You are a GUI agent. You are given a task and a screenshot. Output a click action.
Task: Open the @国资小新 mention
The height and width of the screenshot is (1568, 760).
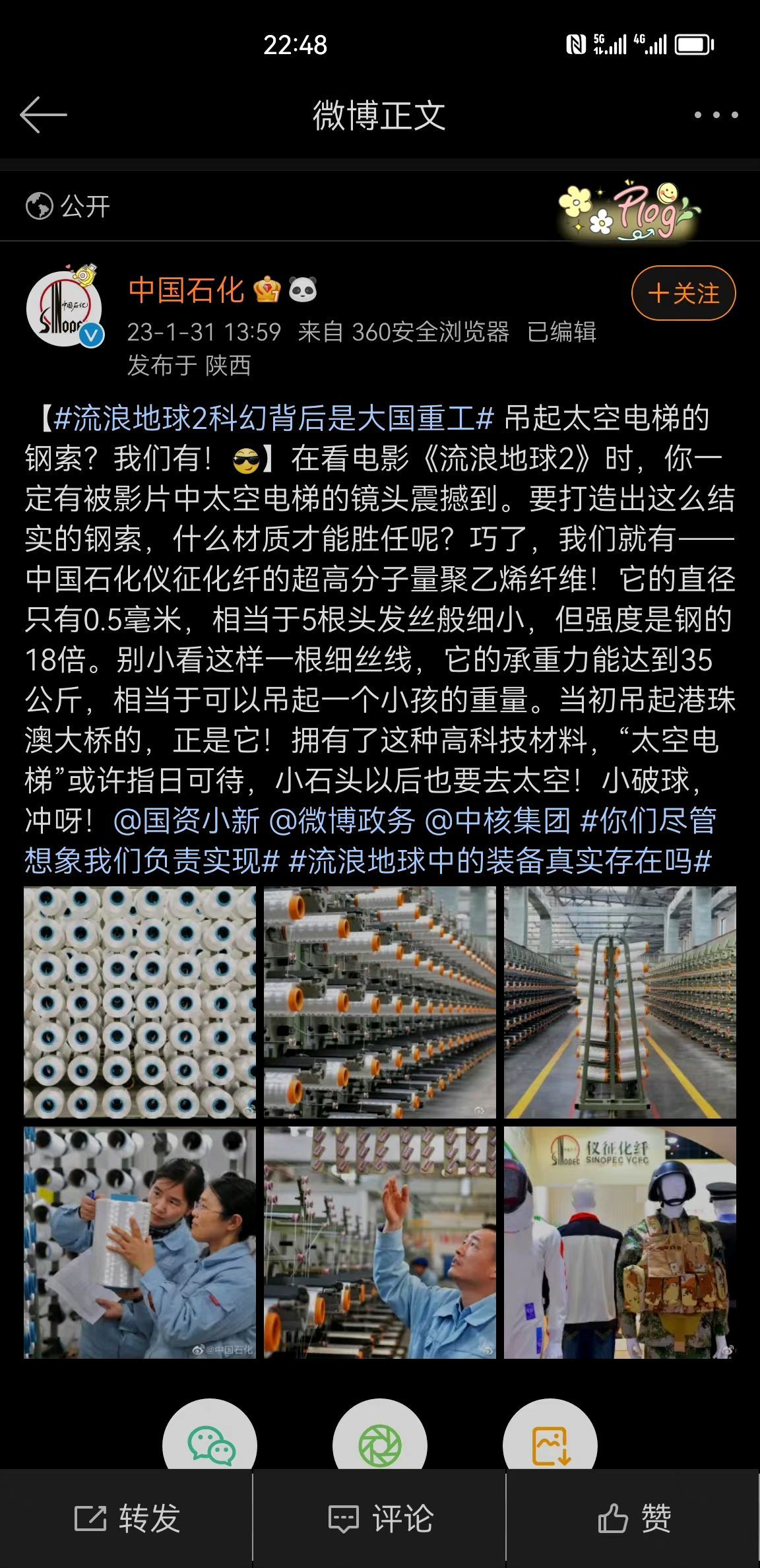coord(187,821)
